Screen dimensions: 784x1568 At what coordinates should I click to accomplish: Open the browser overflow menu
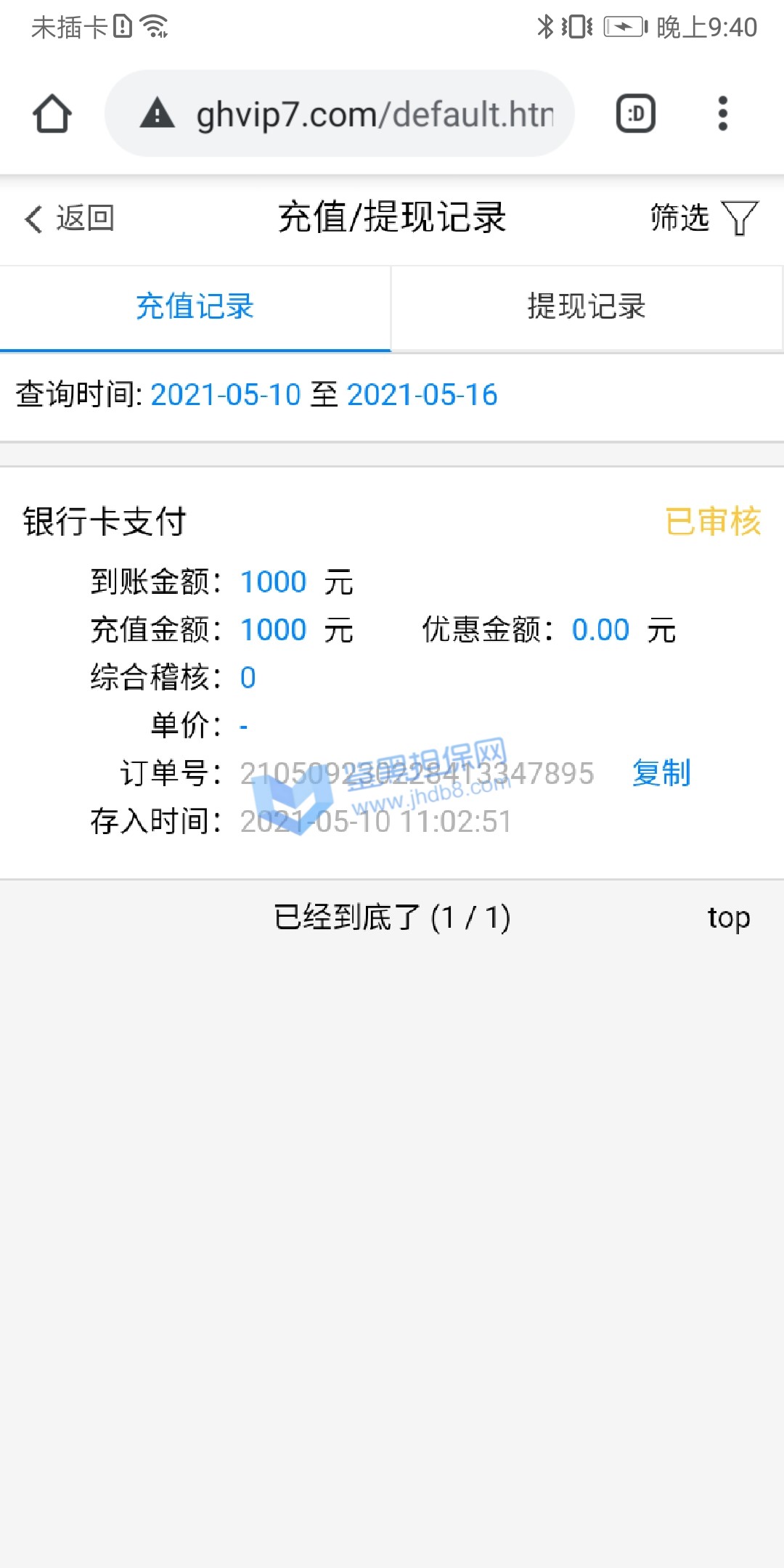722,114
